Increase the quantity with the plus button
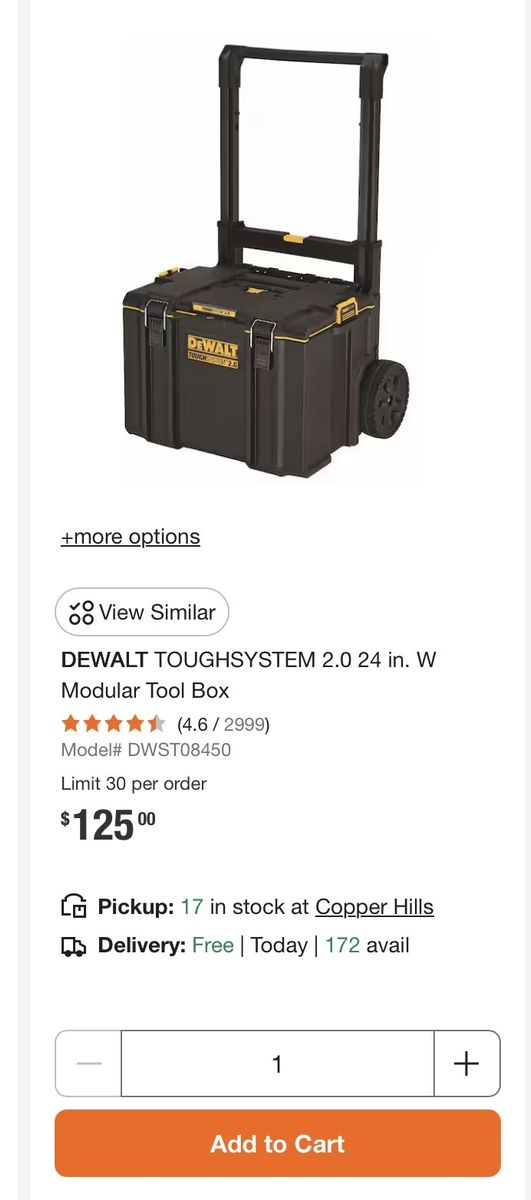This screenshot has width=531, height=1200. pyautogui.click(x=467, y=1064)
